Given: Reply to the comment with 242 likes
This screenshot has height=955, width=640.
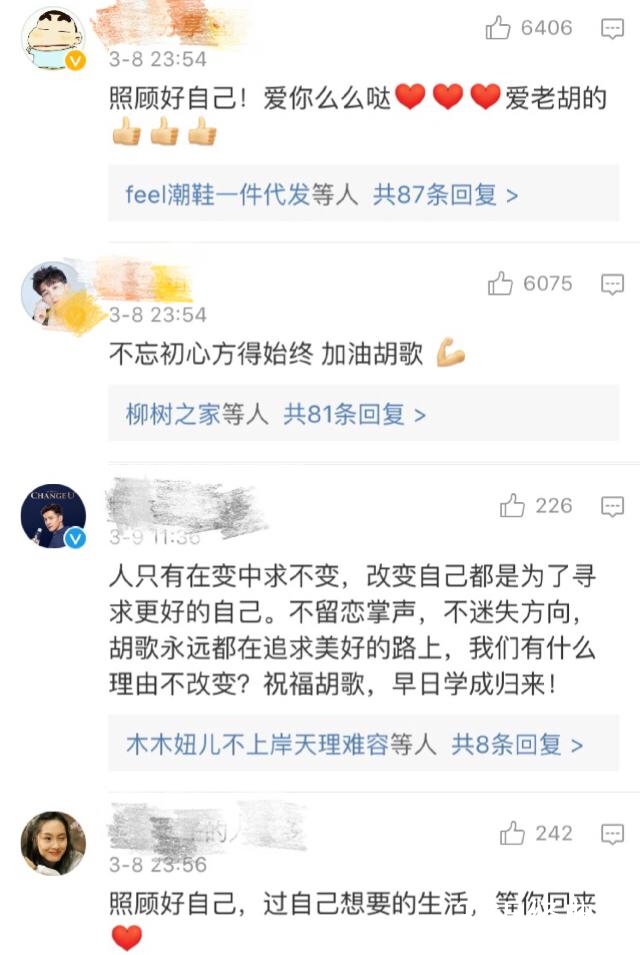Looking at the screenshot, I should (612, 834).
